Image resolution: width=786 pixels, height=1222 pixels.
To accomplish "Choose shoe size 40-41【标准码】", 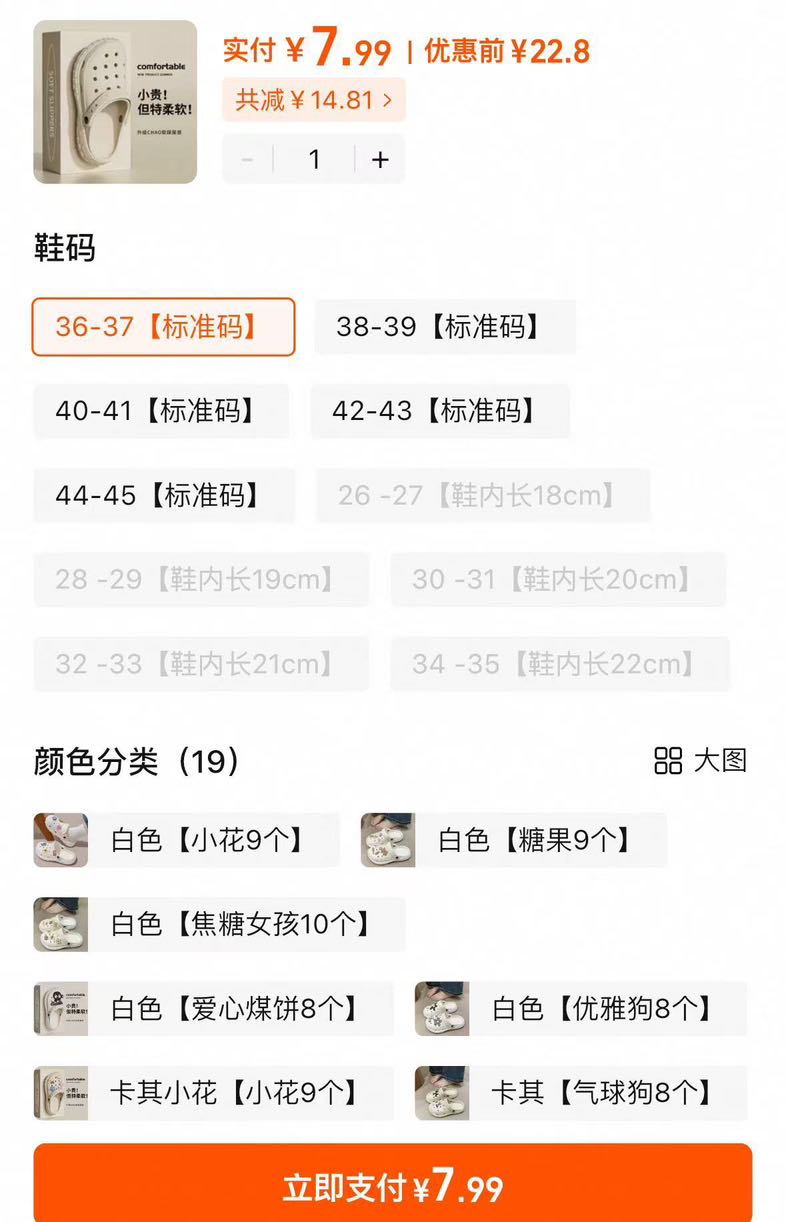I will [x=161, y=411].
